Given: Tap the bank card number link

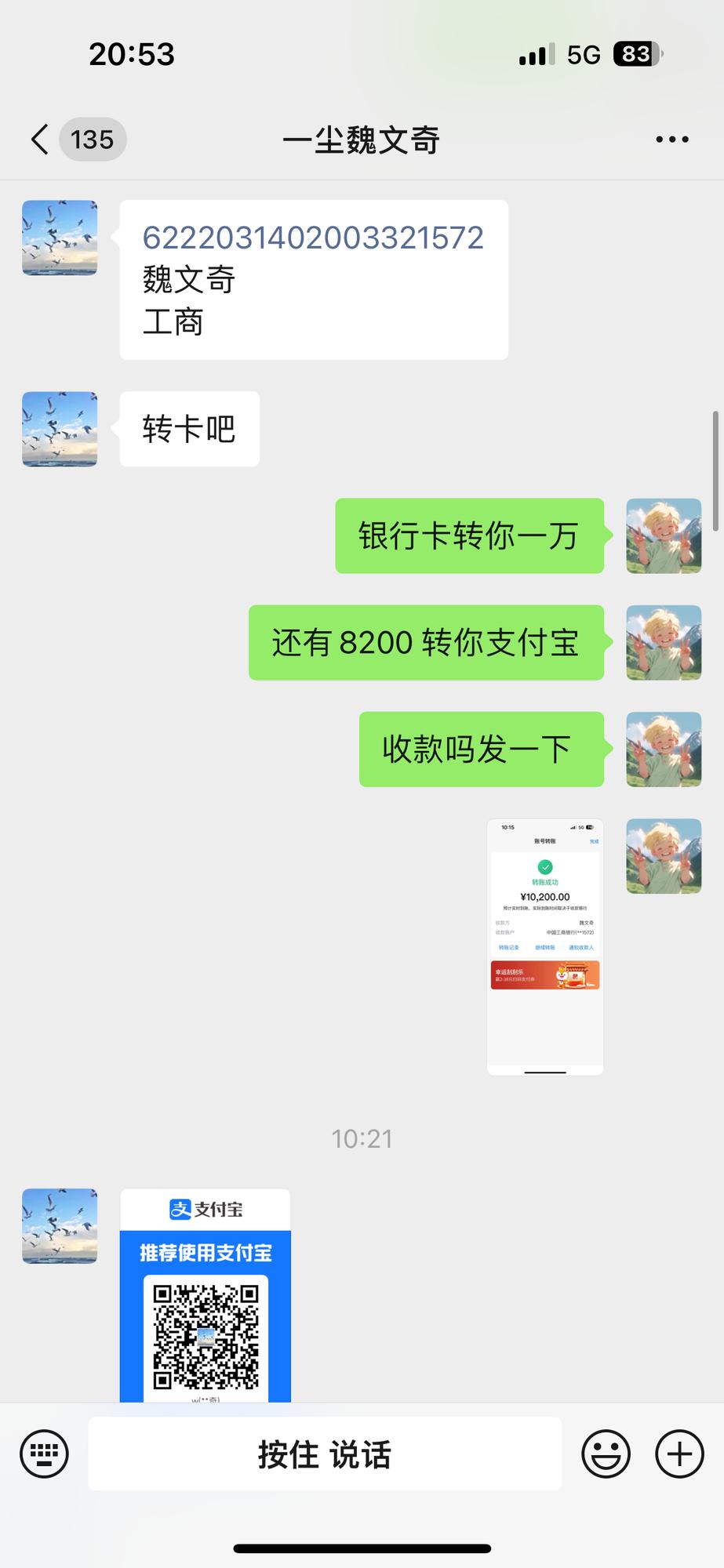Looking at the screenshot, I should coord(313,238).
